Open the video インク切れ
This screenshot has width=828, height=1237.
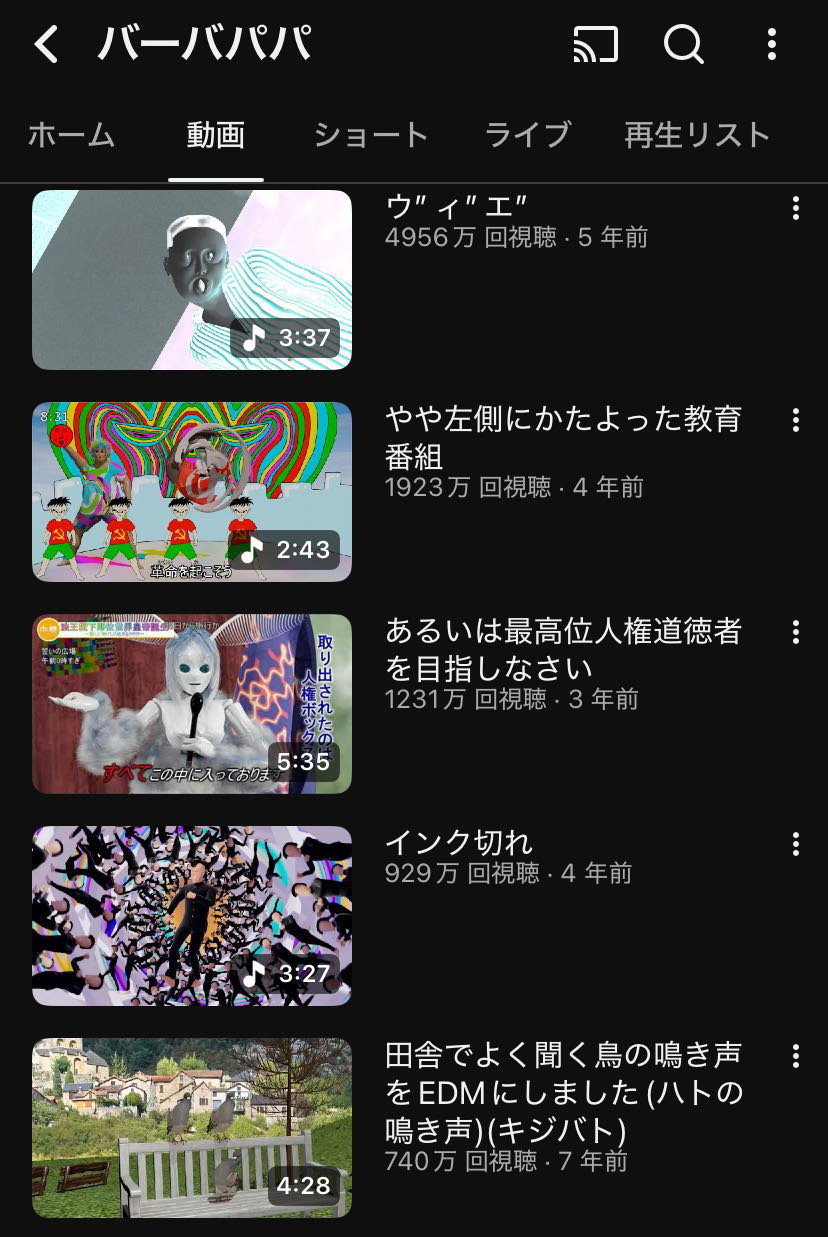(192, 916)
